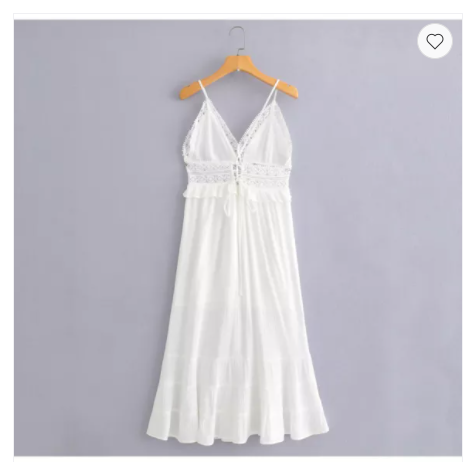
Task: Add the white dress to favorites
Action: point(435,41)
